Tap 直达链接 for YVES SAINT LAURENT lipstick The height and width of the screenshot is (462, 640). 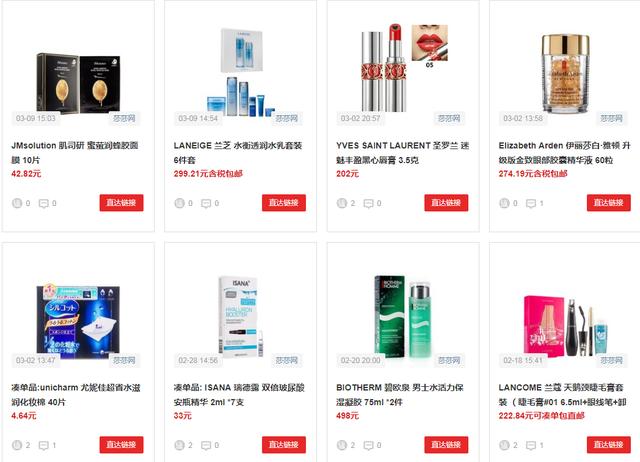pos(446,203)
